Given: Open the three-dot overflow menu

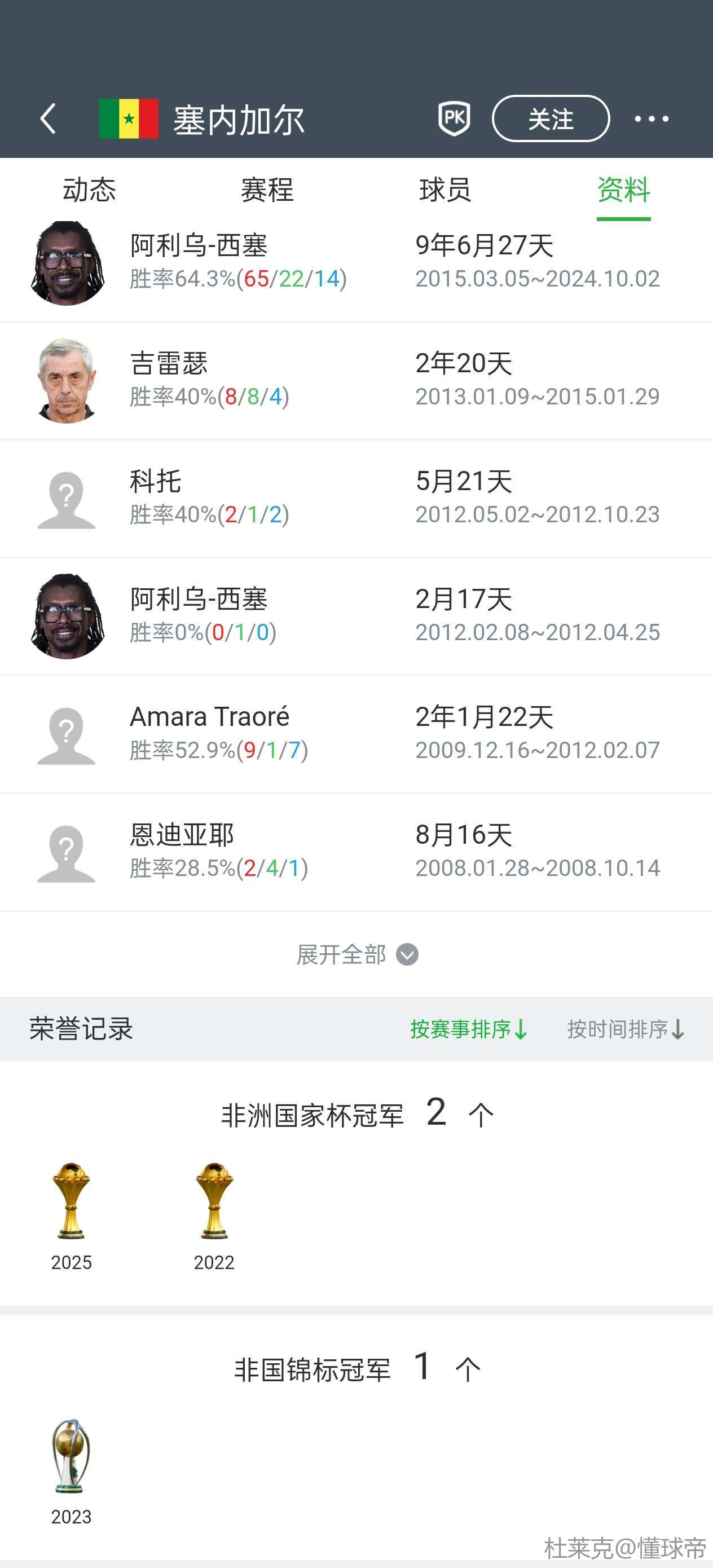Looking at the screenshot, I should [652, 118].
